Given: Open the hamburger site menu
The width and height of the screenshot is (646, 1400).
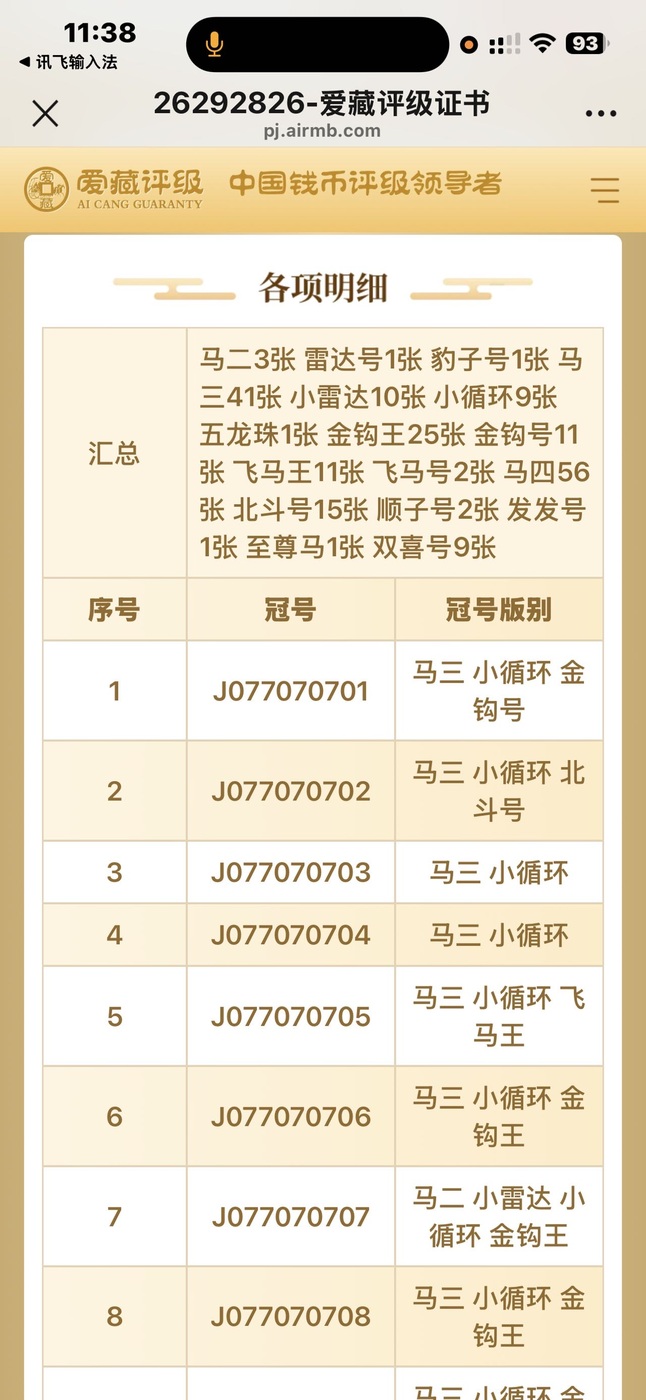Looking at the screenshot, I should pos(604,190).
